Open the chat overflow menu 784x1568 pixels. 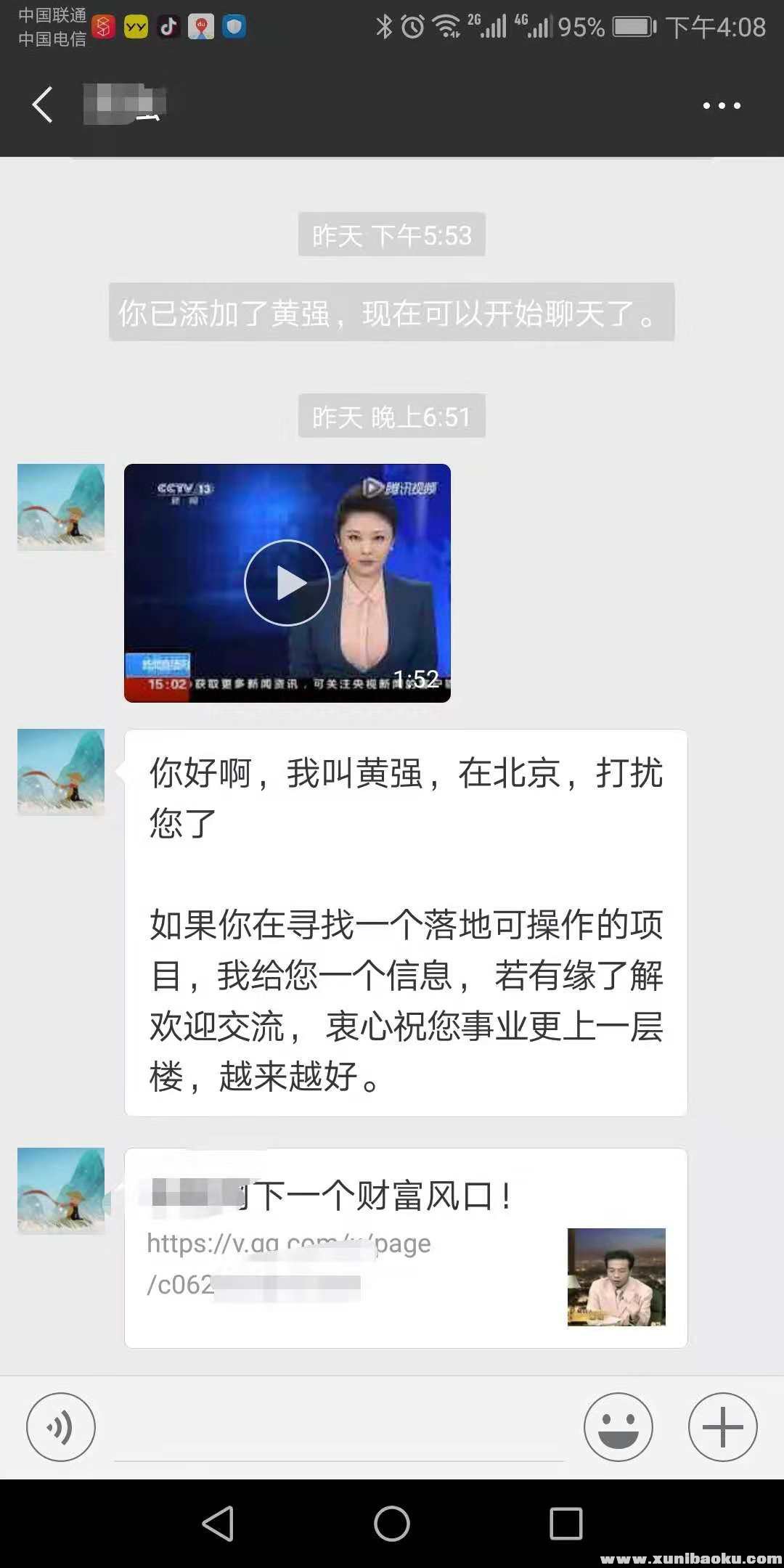[x=722, y=106]
